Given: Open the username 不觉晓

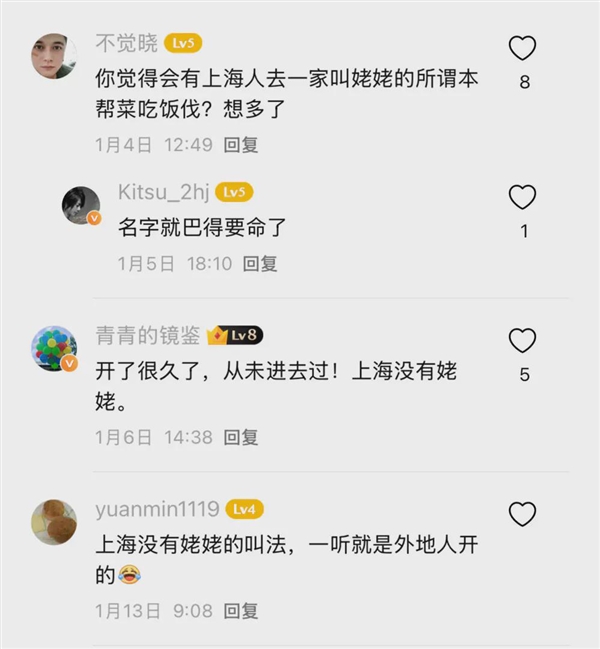Looking at the screenshot, I should coord(126,42).
